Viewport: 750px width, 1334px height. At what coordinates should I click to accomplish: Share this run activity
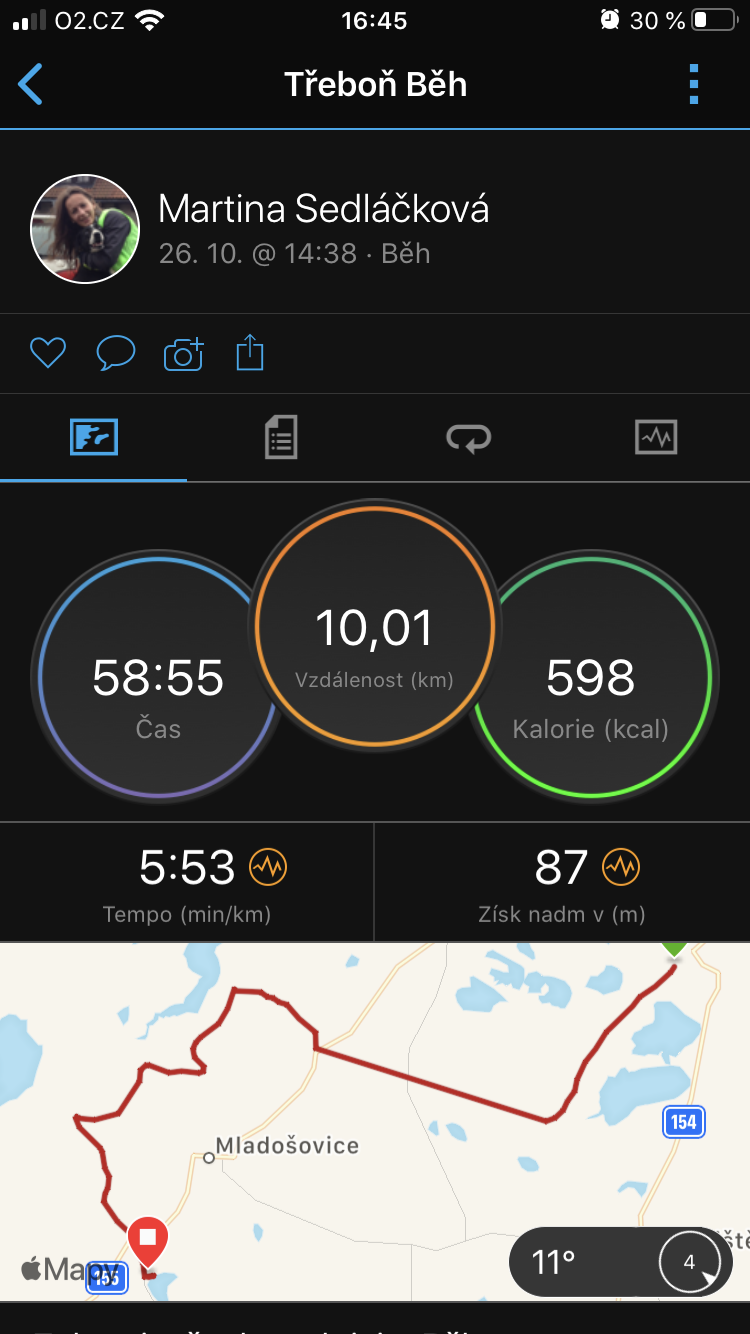[x=250, y=353]
